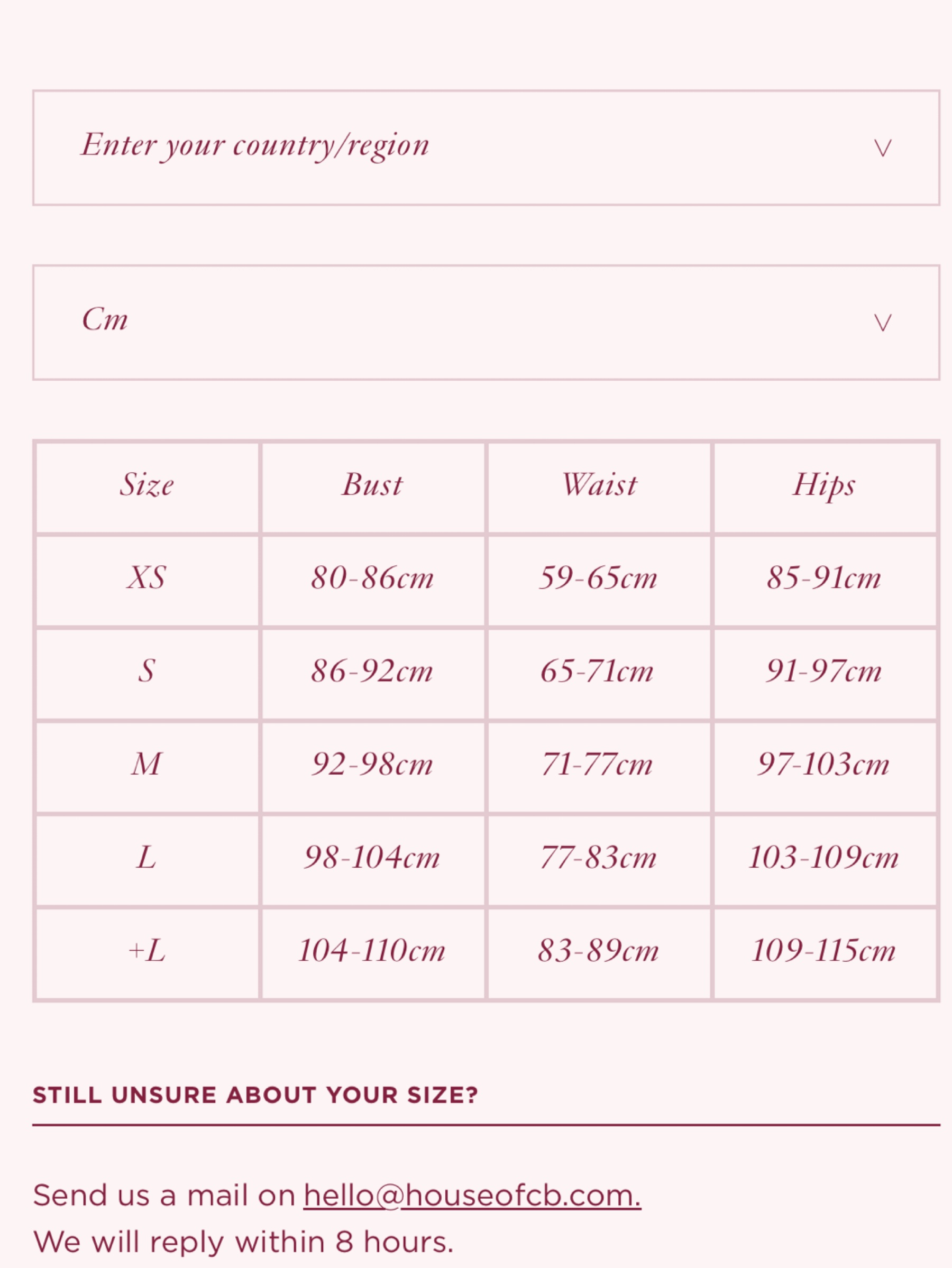Screen dimensions: 952x1268
Task: Change the Cm measurement unit dropdown
Action: coord(486,322)
